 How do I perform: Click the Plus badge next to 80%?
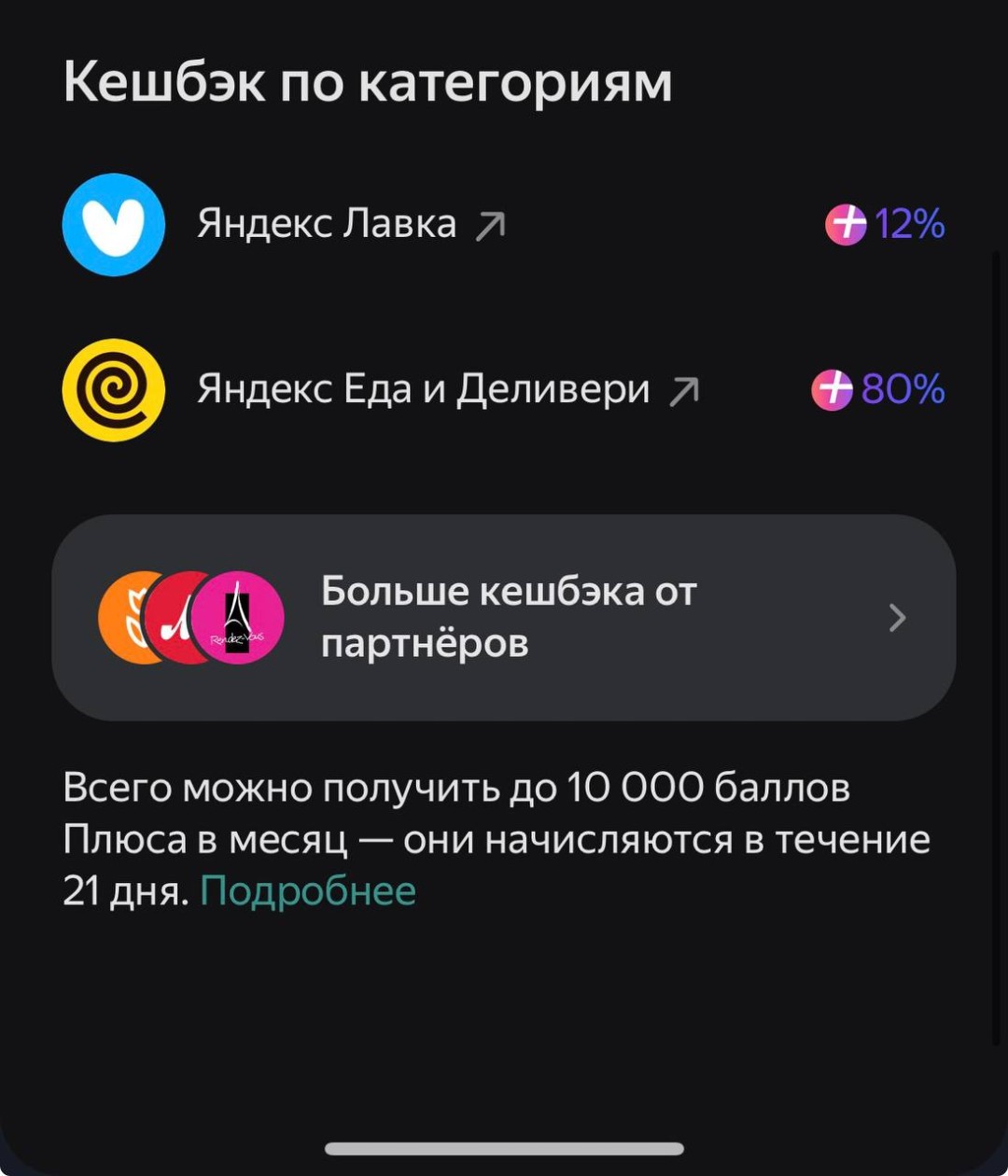pos(833,390)
